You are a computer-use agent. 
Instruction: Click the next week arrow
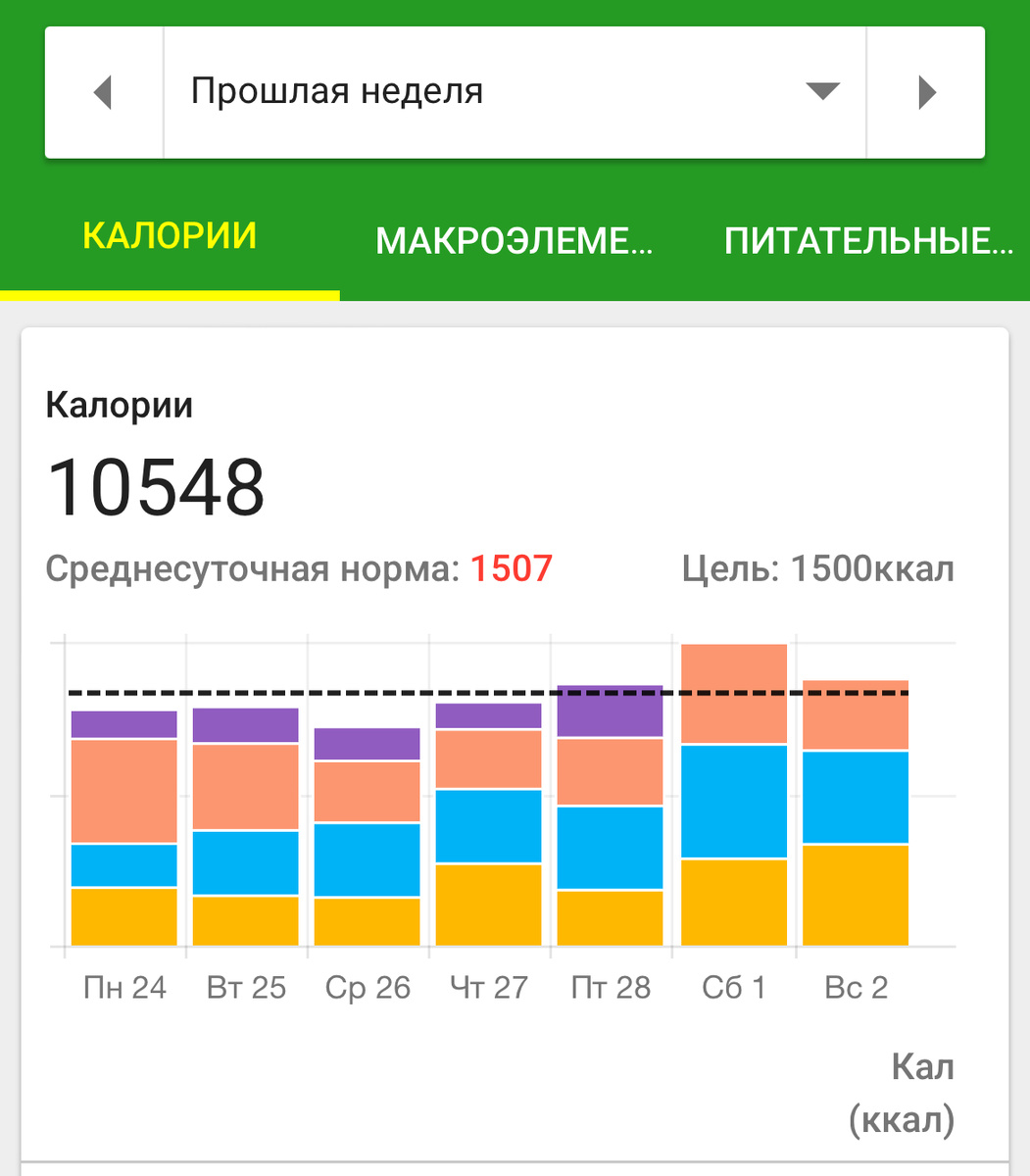click(924, 91)
